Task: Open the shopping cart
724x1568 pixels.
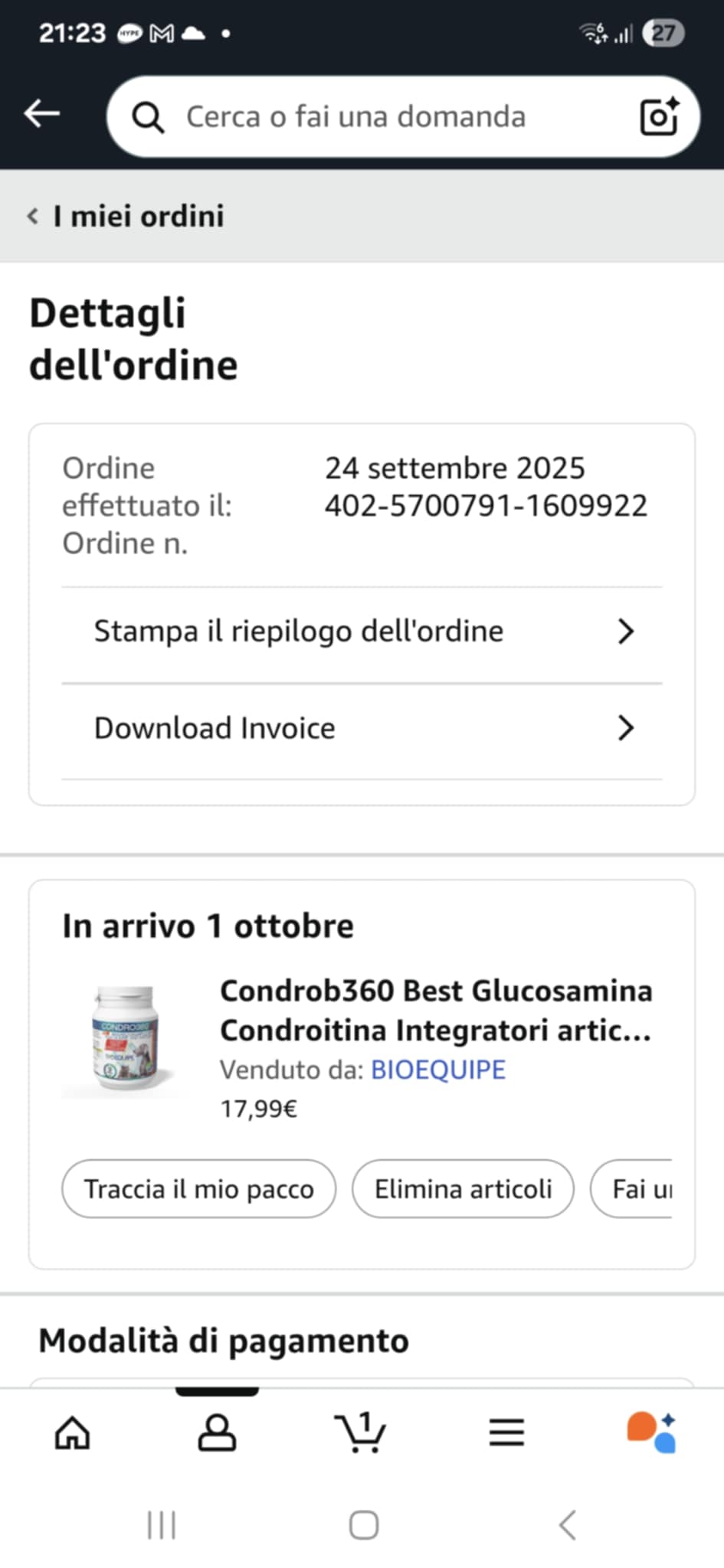Action: [361, 1432]
